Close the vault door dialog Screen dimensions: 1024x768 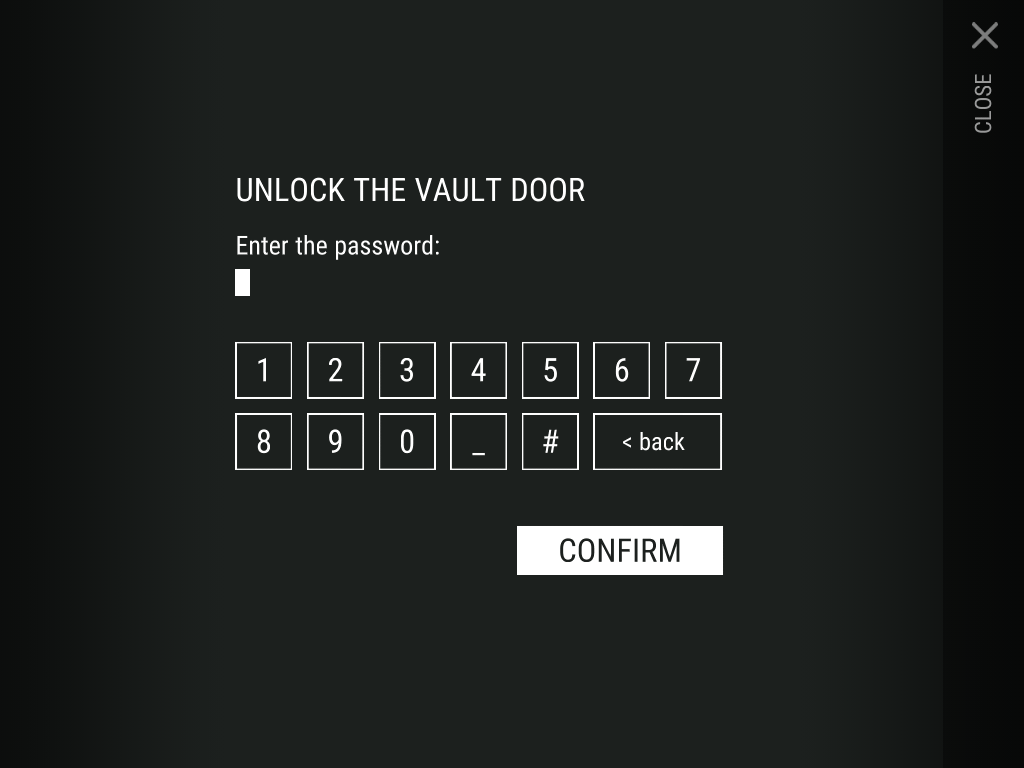point(984,37)
